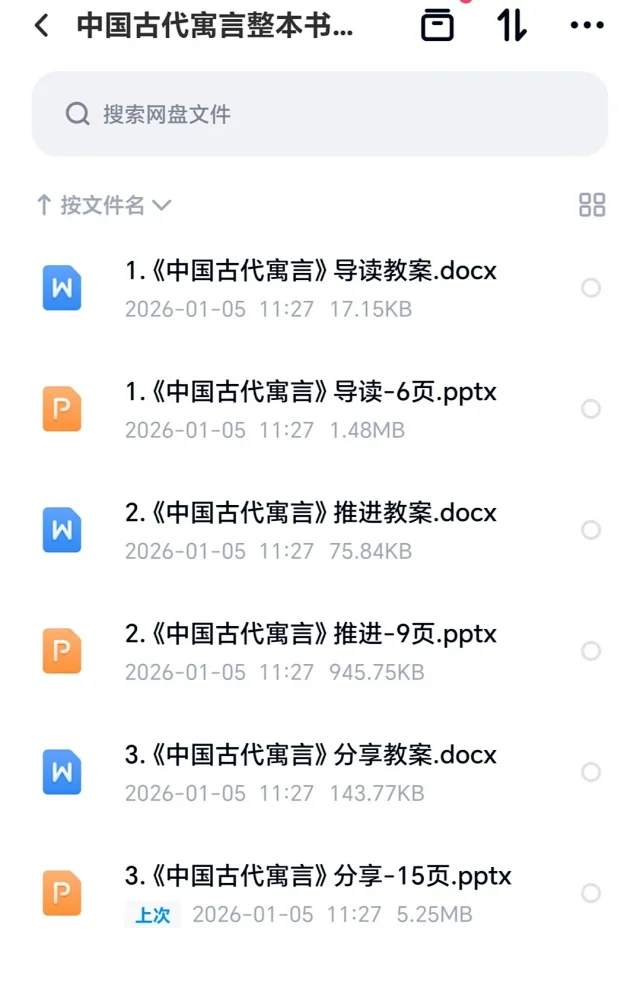
Task: Open 1.导读-6页.pptx file
Action: (x=310, y=409)
